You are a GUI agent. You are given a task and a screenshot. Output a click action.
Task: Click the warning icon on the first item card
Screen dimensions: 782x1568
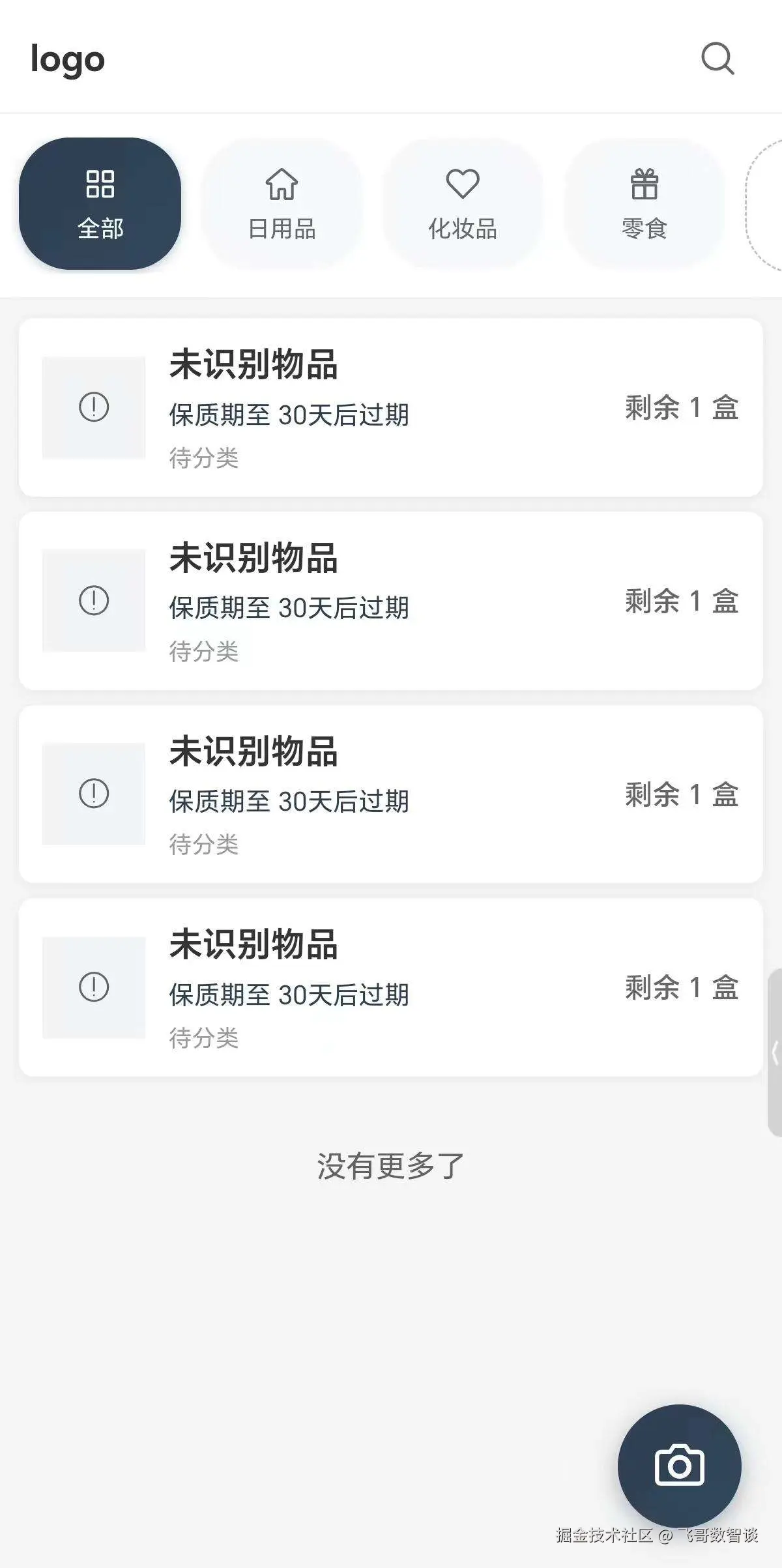click(x=93, y=407)
